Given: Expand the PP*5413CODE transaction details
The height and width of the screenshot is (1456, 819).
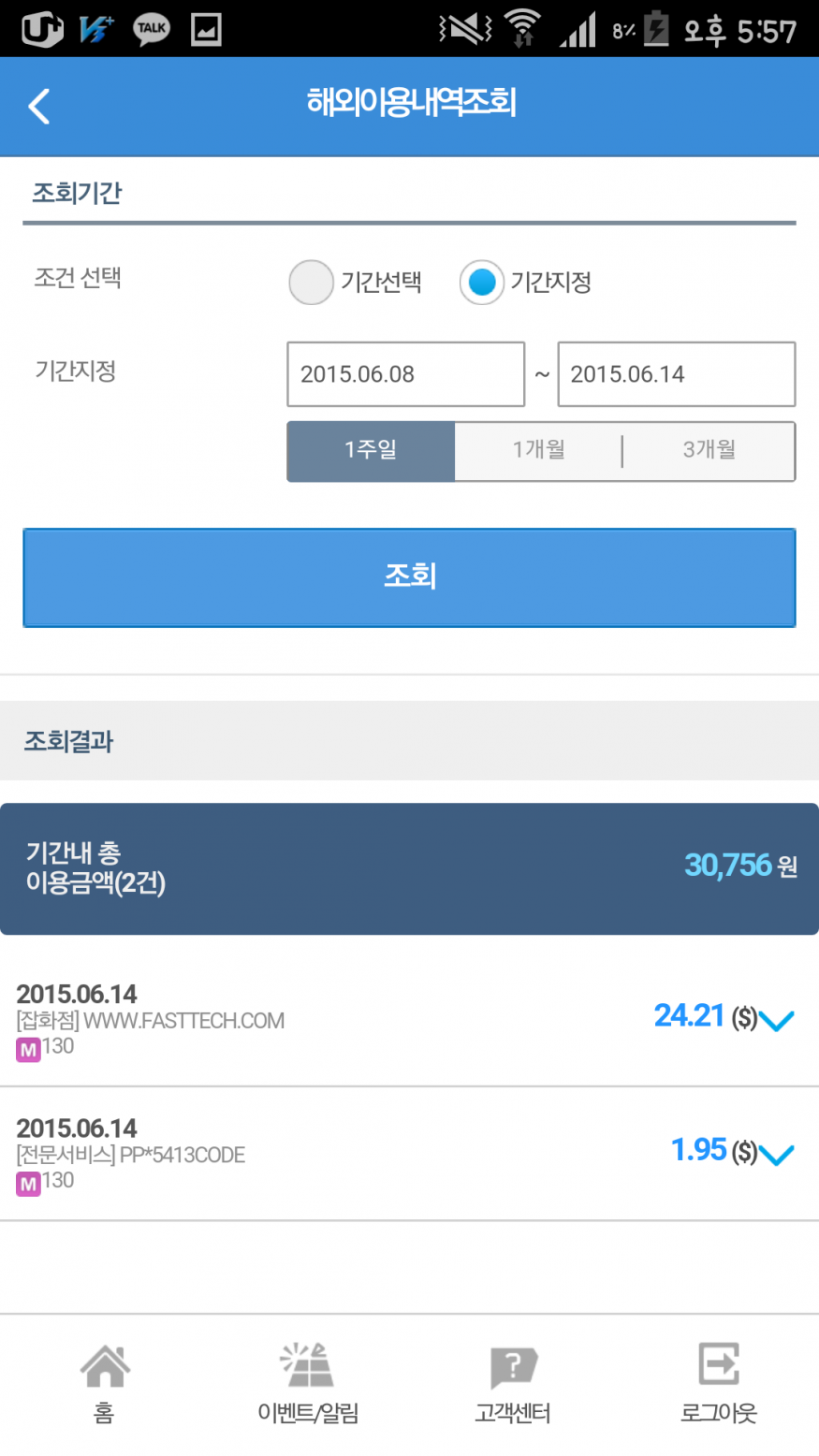Looking at the screenshot, I should point(776,1153).
